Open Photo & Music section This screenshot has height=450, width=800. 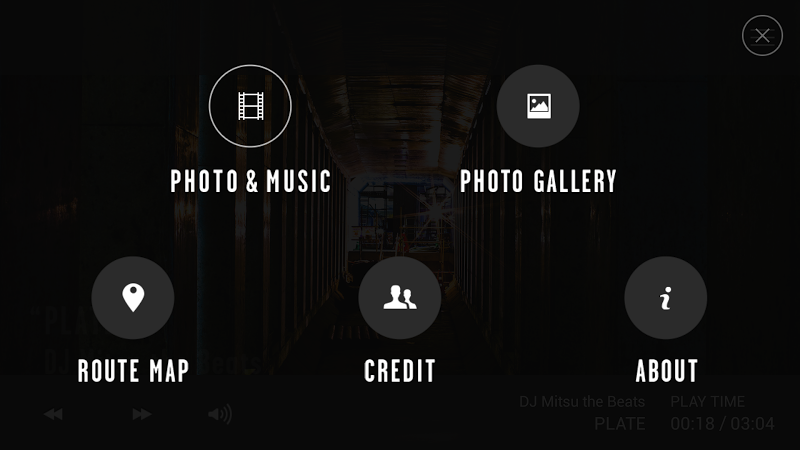pos(250,106)
